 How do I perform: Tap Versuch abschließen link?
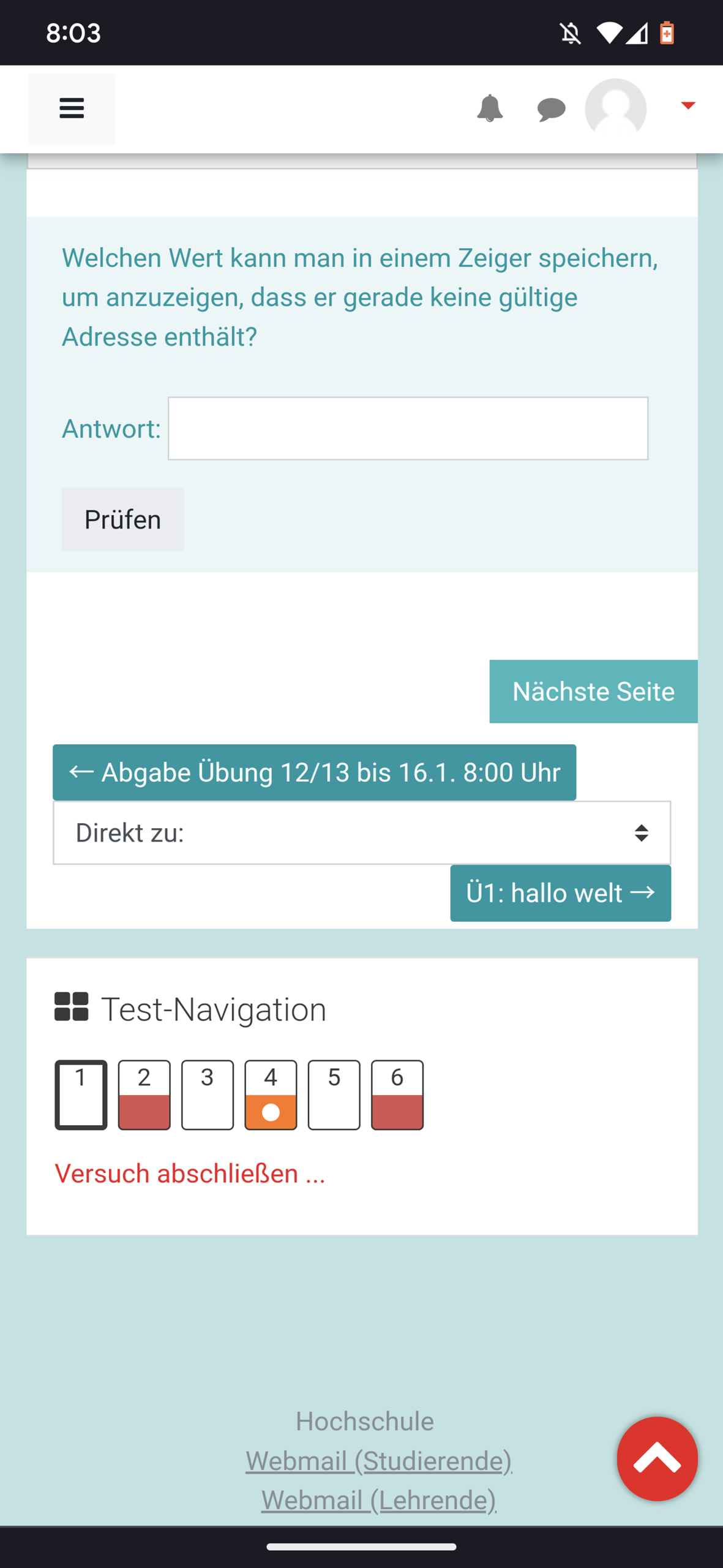(190, 1174)
